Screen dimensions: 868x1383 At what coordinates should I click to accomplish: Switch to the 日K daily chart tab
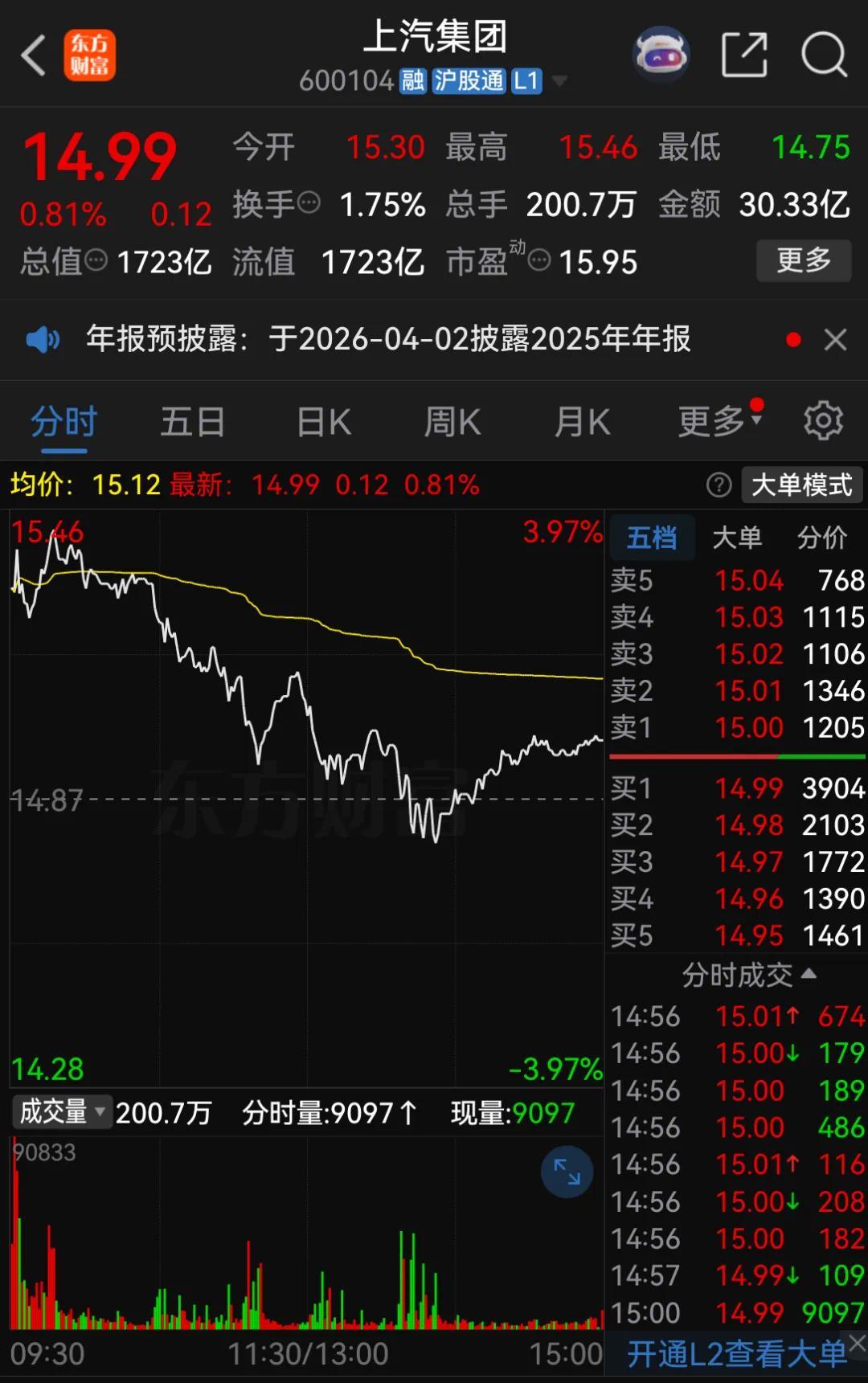(322, 421)
